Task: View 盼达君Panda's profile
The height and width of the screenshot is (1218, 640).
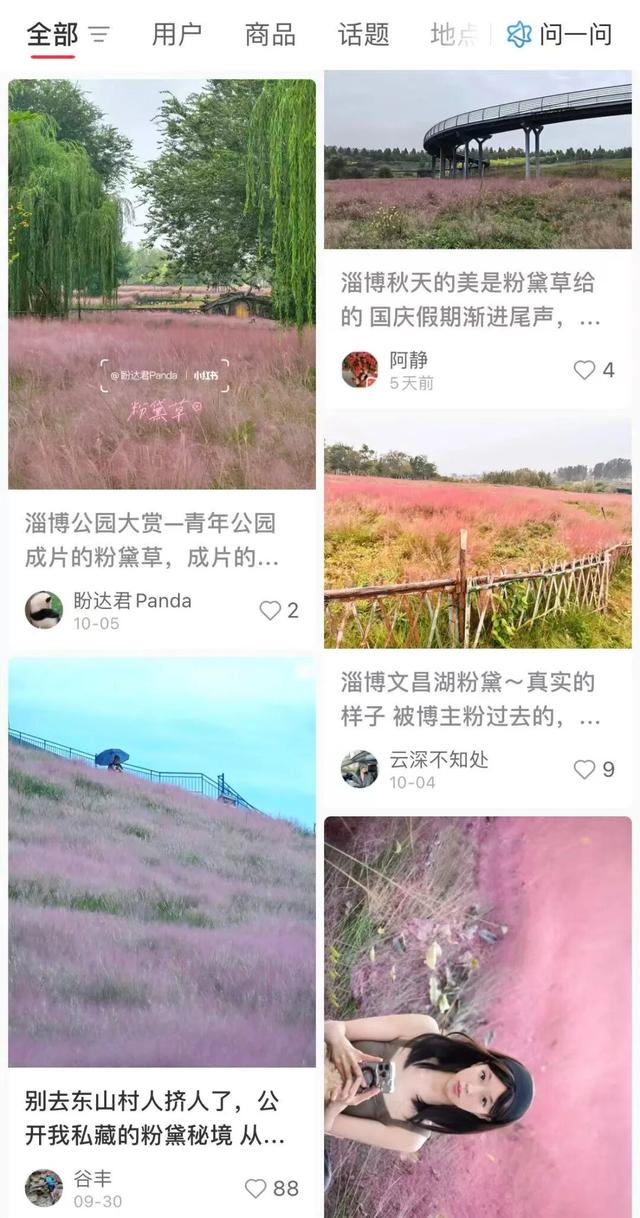Action: tap(44, 609)
